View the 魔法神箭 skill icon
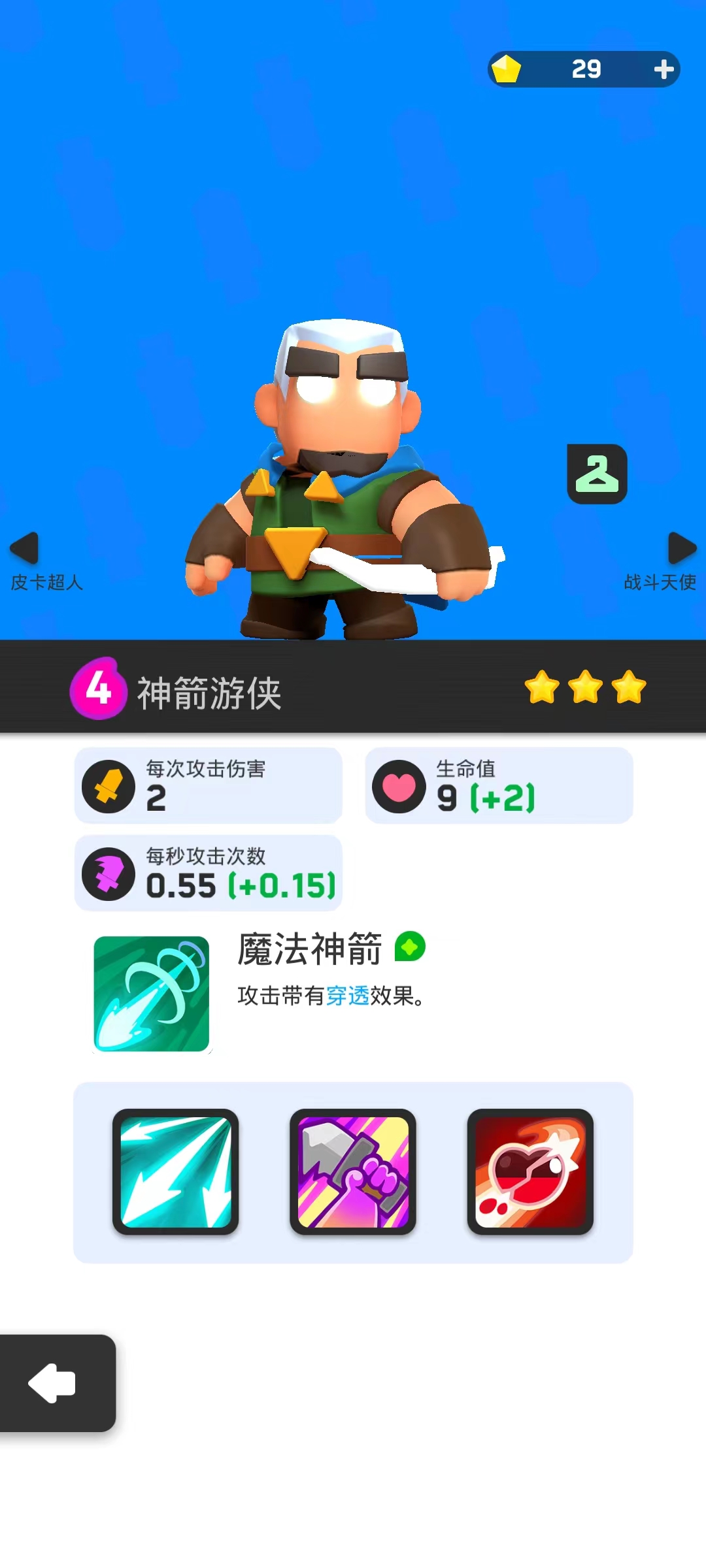The image size is (706, 1568). coord(152,994)
